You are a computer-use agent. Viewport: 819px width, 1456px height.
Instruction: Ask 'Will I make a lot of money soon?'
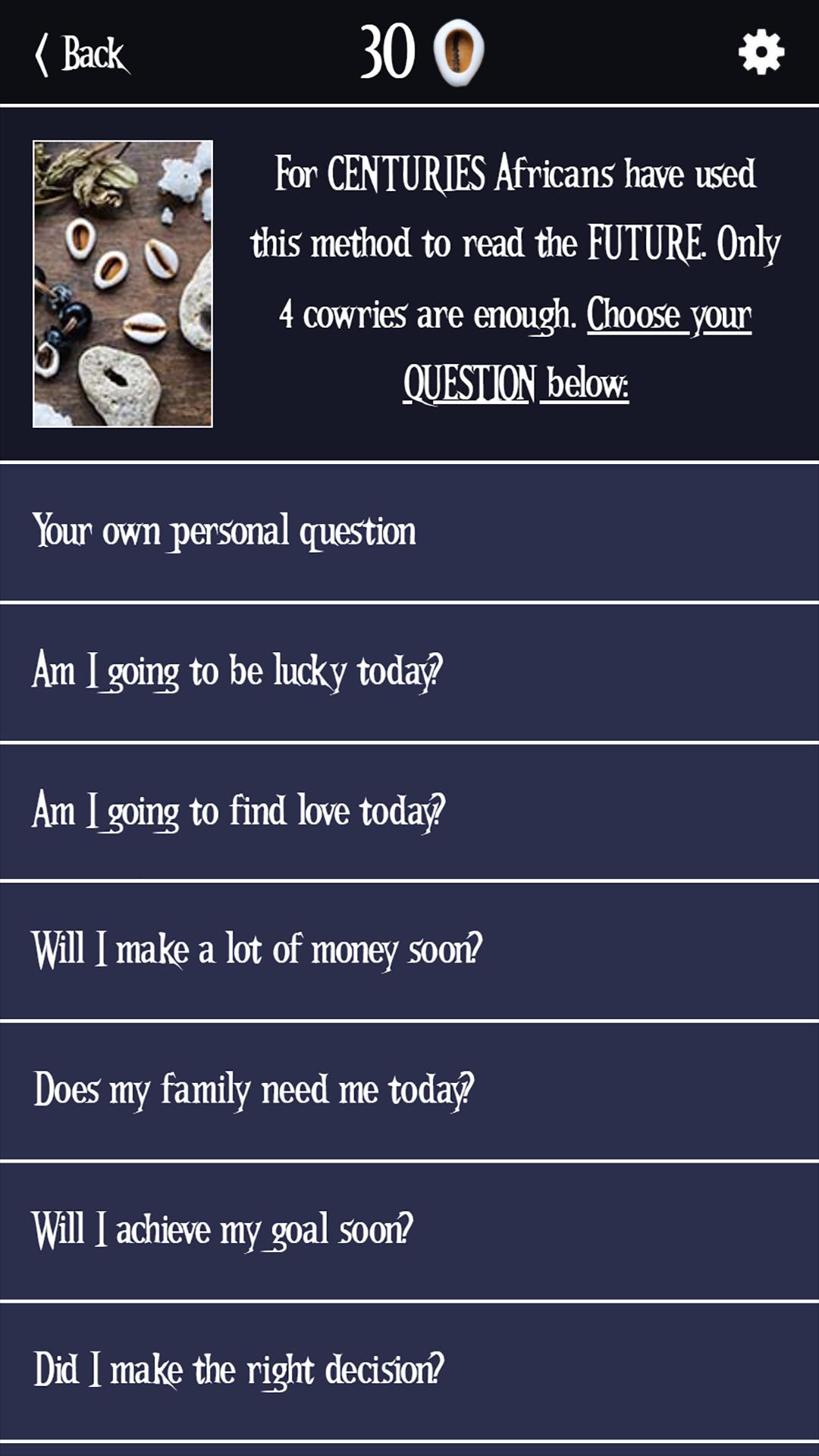point(409,951)
